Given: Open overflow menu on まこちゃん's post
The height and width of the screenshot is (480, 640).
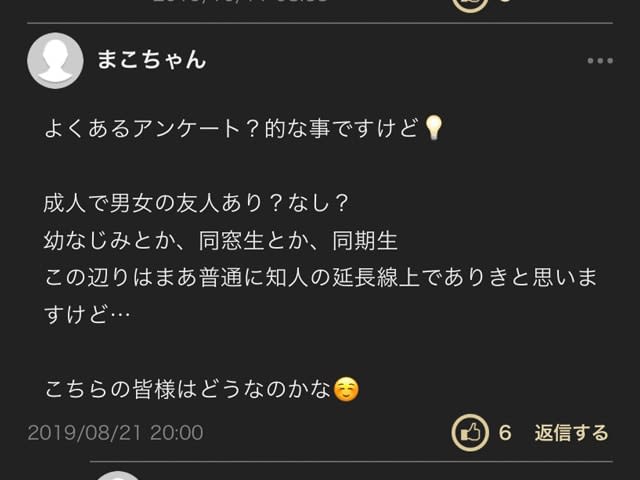Looking at the screenshot, I should 600,61.
